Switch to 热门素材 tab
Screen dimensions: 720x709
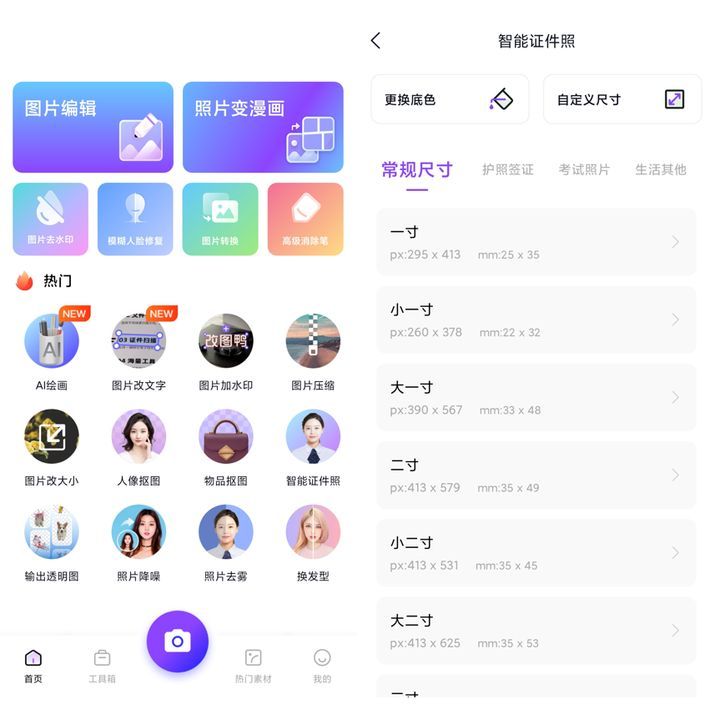coord(253,665)
